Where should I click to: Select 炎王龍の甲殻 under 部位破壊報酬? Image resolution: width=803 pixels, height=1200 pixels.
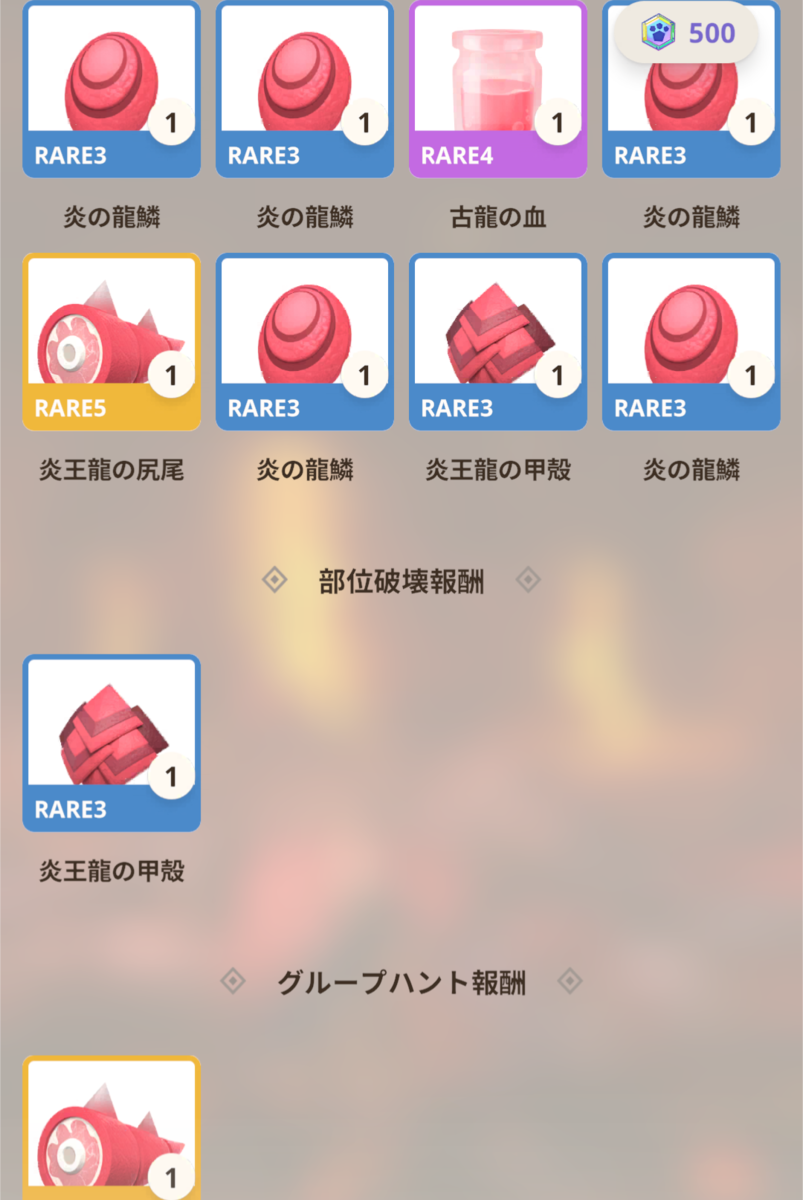pos(111,743)
